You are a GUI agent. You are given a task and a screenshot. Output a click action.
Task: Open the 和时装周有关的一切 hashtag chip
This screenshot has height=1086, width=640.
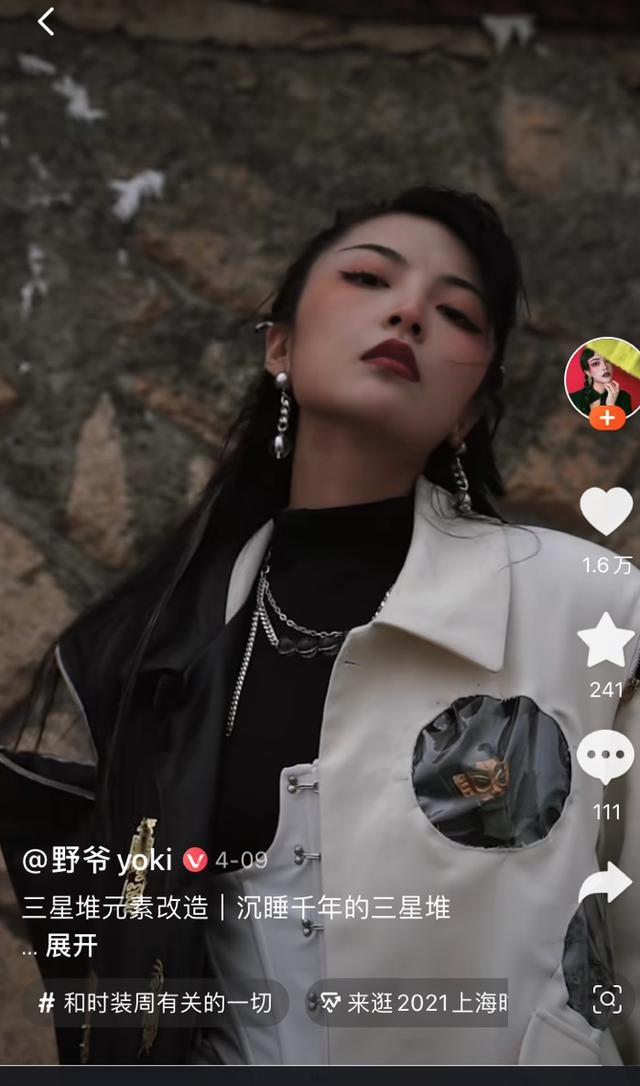[156, 1002]
